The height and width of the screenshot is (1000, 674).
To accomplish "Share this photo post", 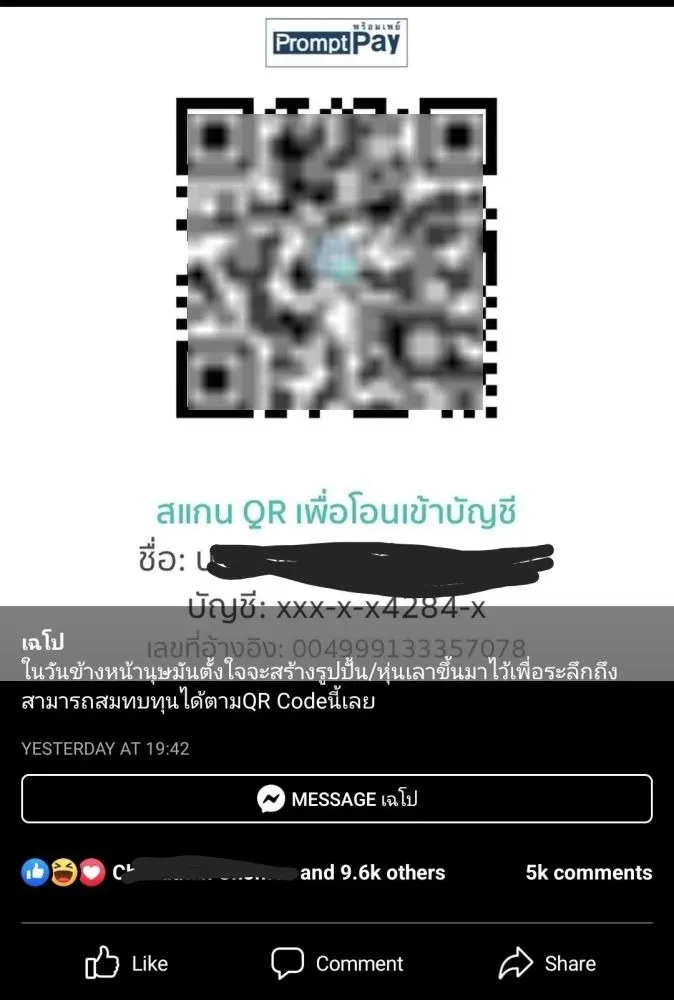I will (547, 963).
